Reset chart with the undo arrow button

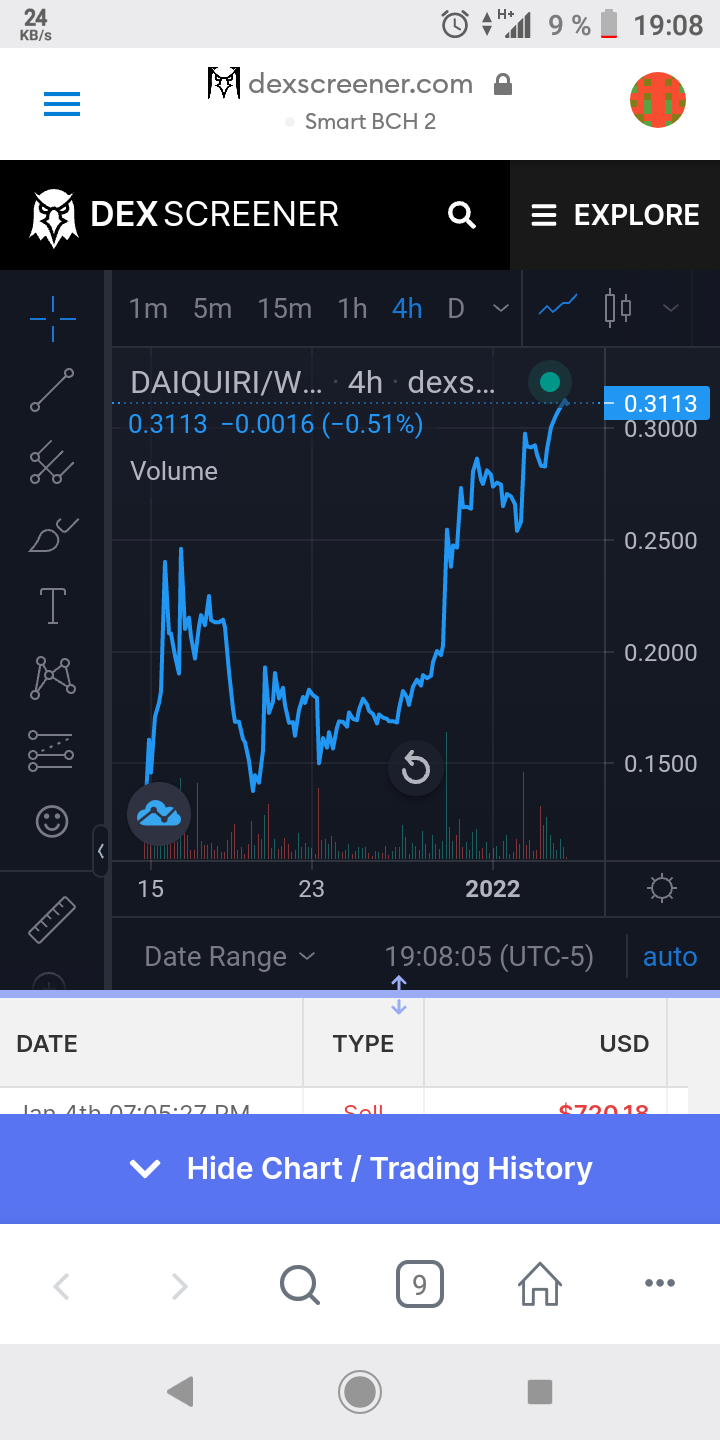[416, 769]
